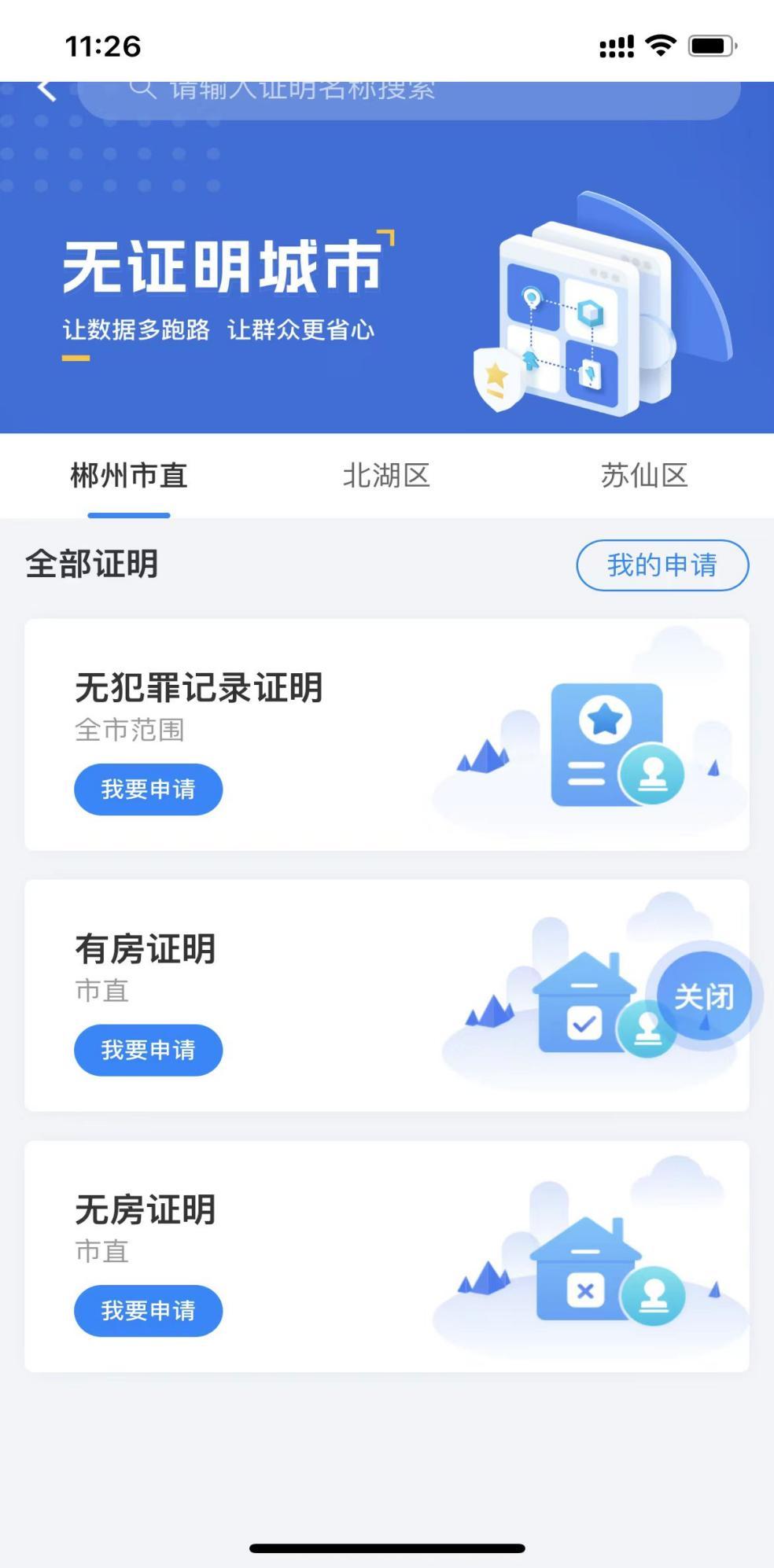Open 无犯罪记录证明 via its certificate star icon

[x=606, y=717]
